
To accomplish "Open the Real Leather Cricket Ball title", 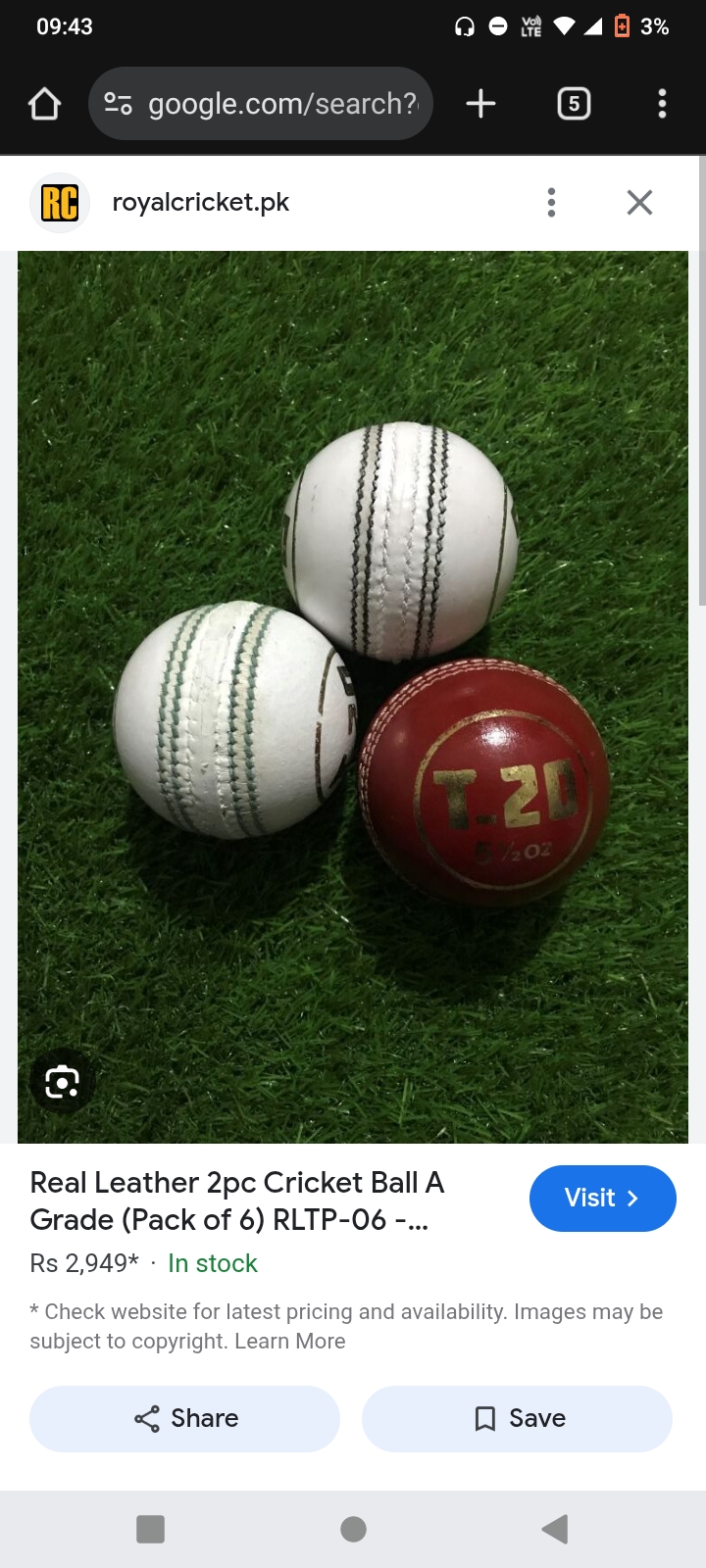I will pos(237,1201).
